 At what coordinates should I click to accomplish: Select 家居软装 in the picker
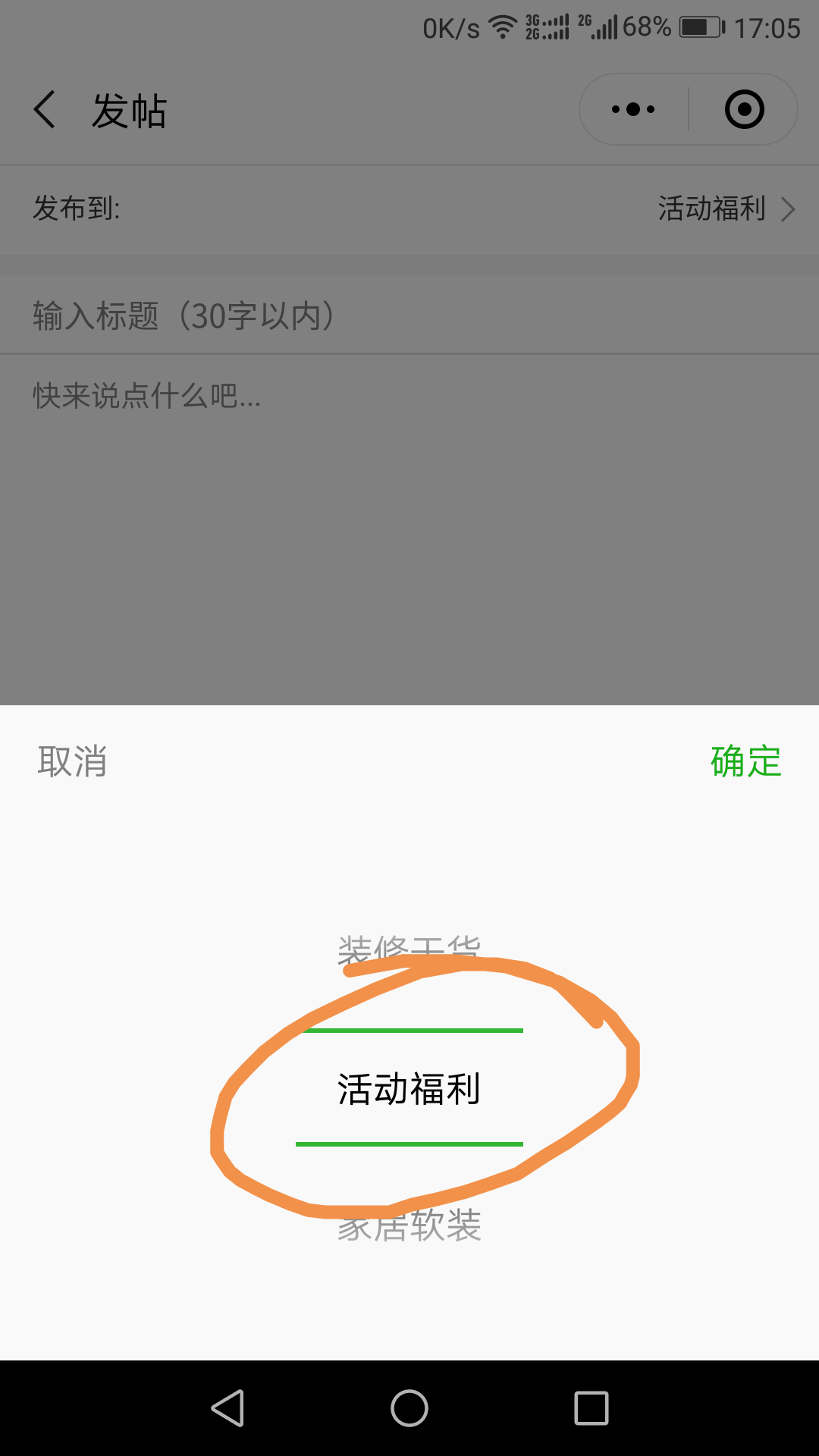409,1225
